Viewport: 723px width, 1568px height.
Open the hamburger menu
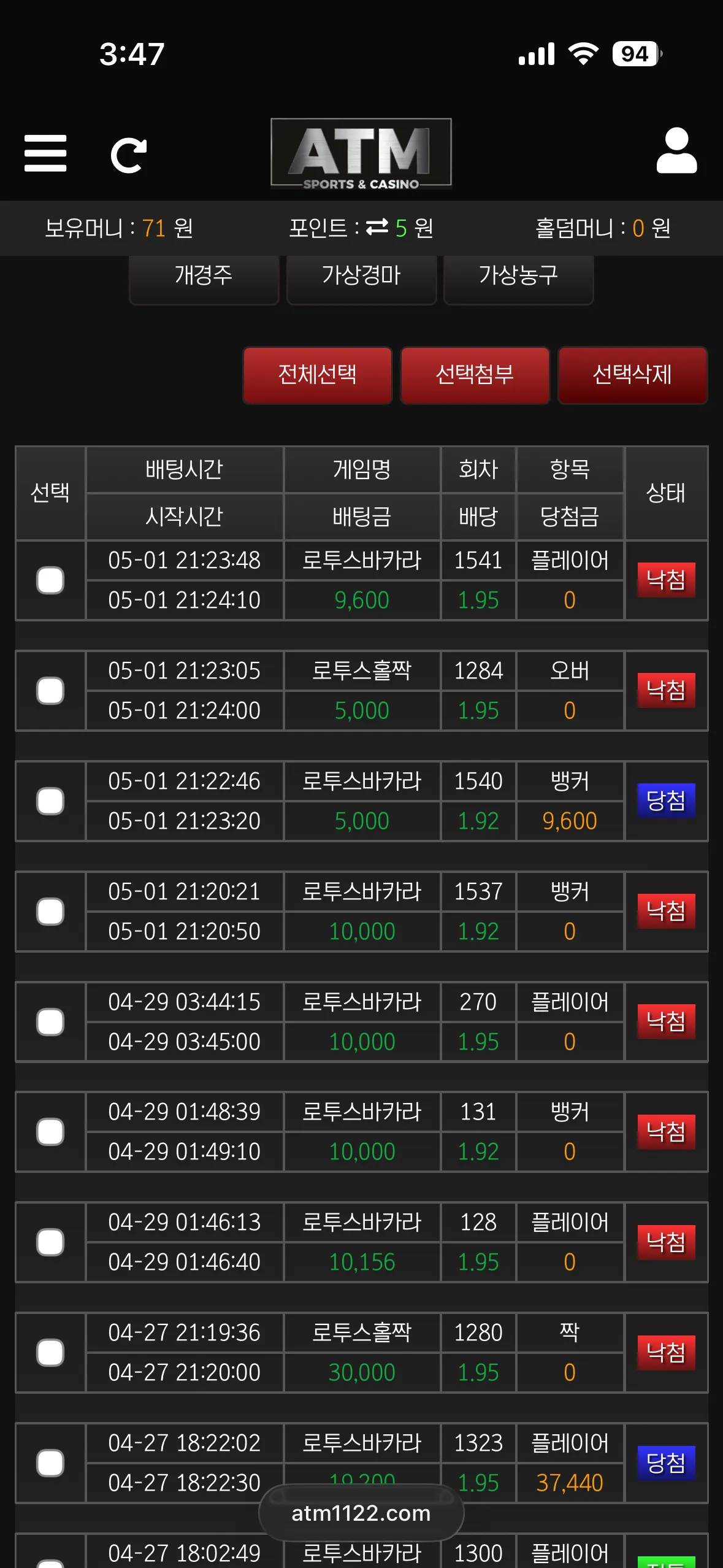click(x=45, y=153)
